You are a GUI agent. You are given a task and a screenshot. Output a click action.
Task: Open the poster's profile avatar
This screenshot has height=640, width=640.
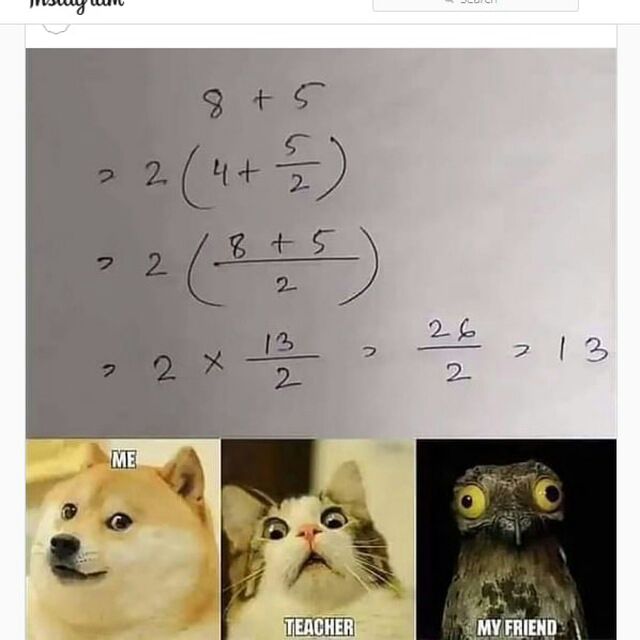(56, 29)
